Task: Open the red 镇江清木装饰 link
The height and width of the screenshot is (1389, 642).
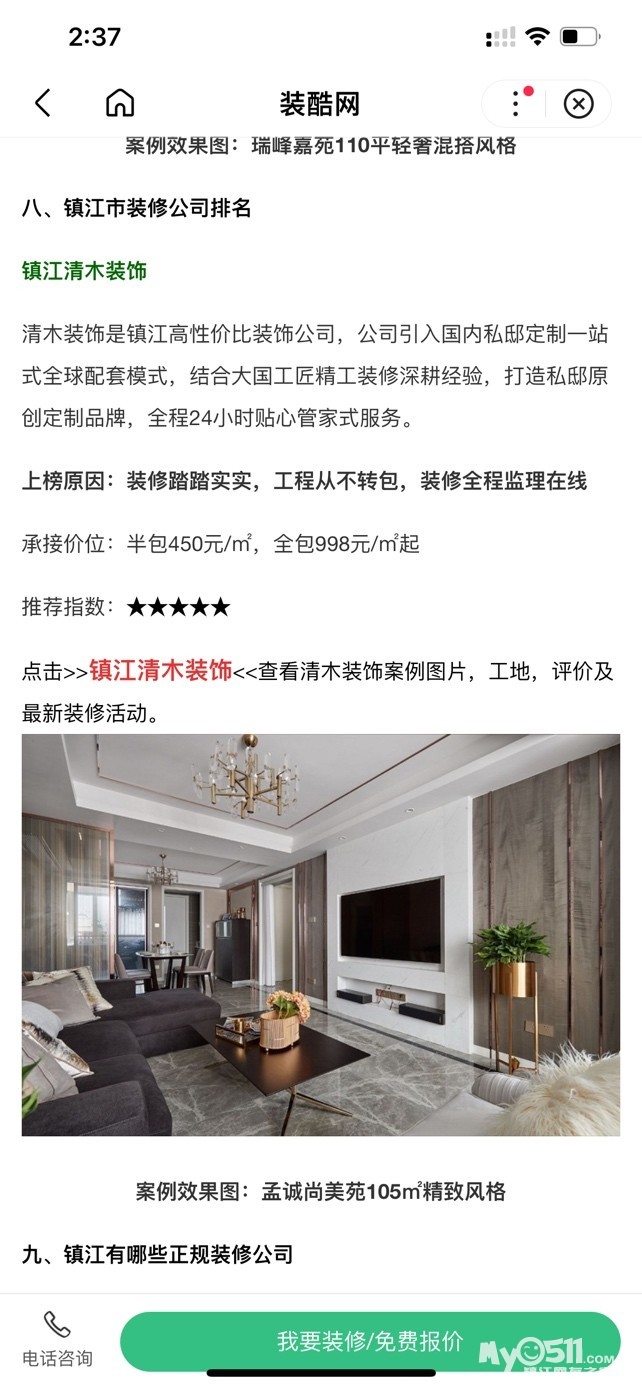Action: 160,670
